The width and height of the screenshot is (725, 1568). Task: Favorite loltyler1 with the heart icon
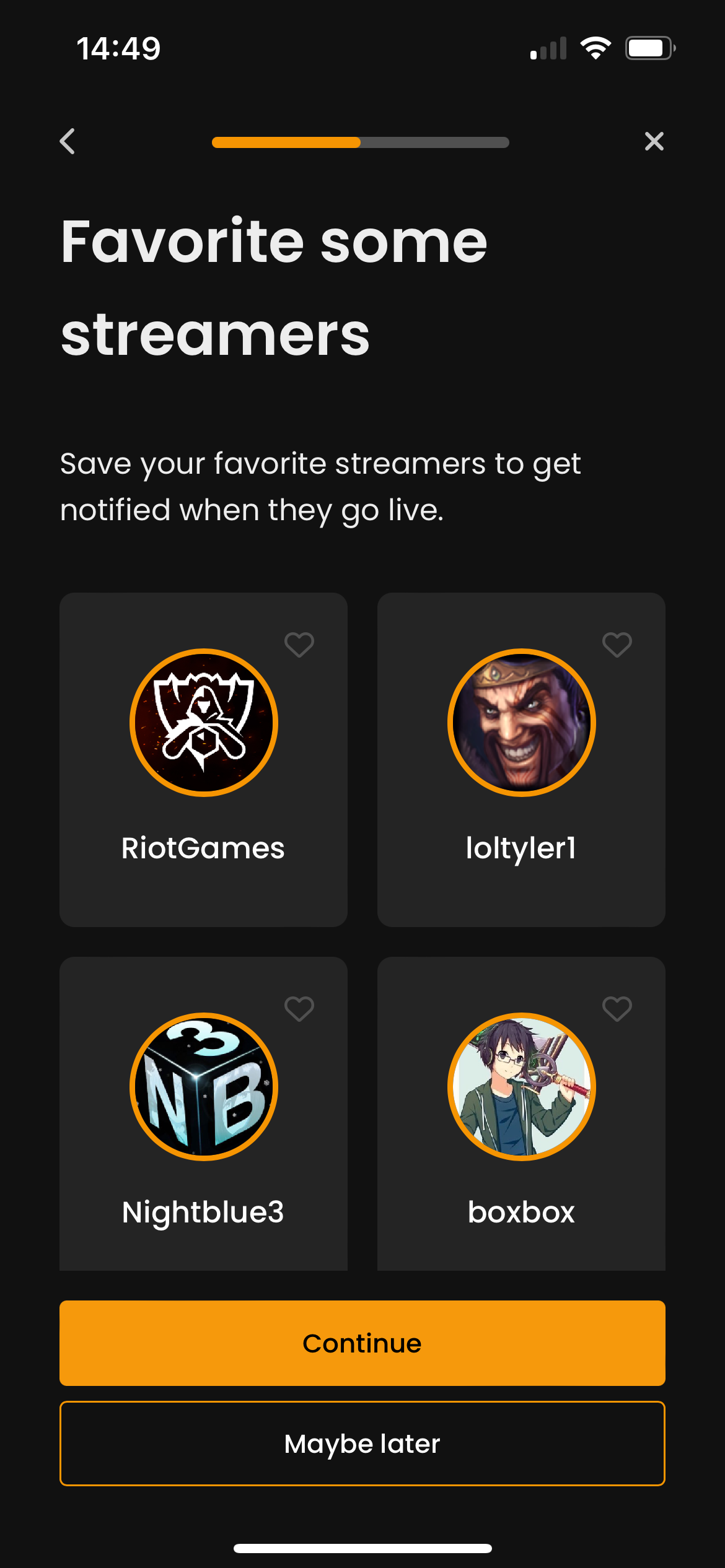[617, 645]
